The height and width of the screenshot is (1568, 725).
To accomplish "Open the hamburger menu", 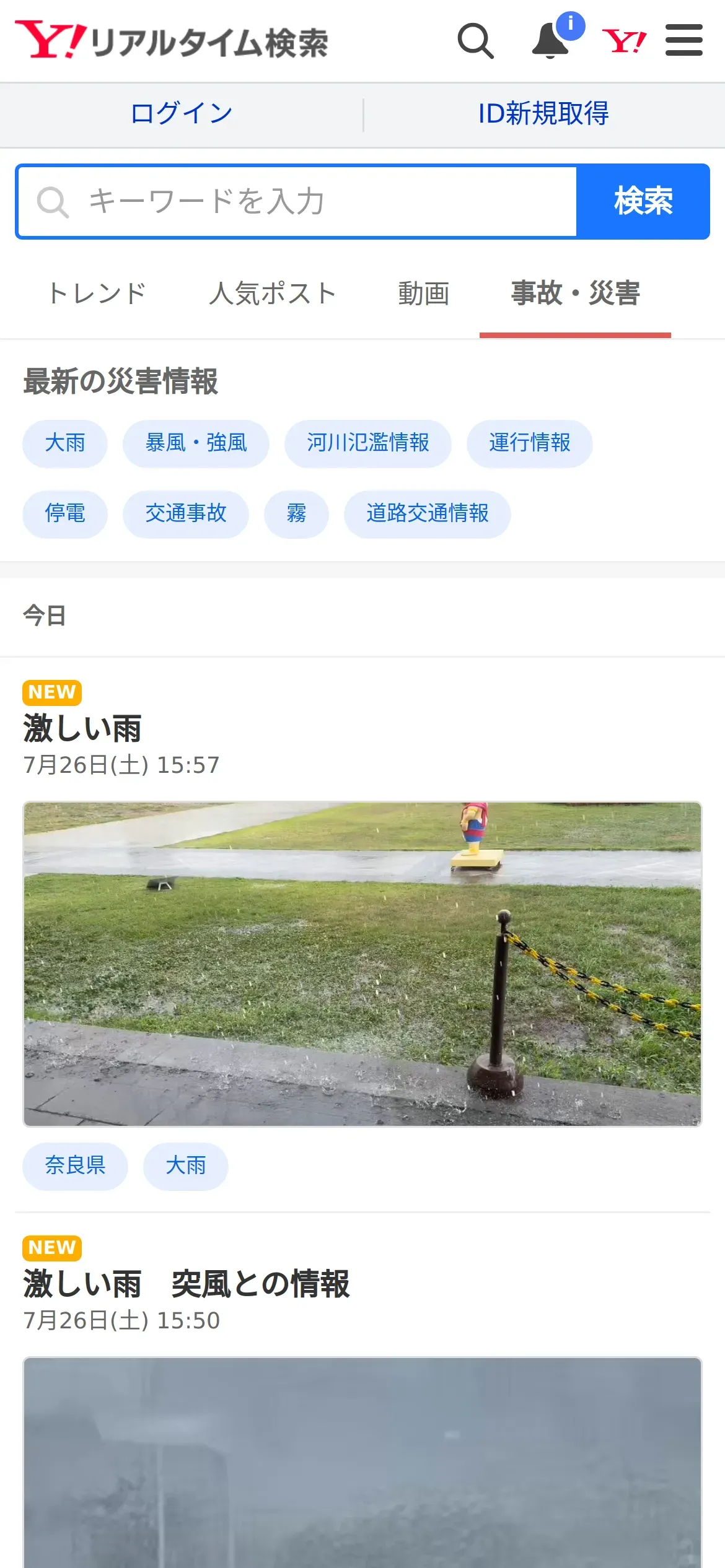I will point(683,41).
